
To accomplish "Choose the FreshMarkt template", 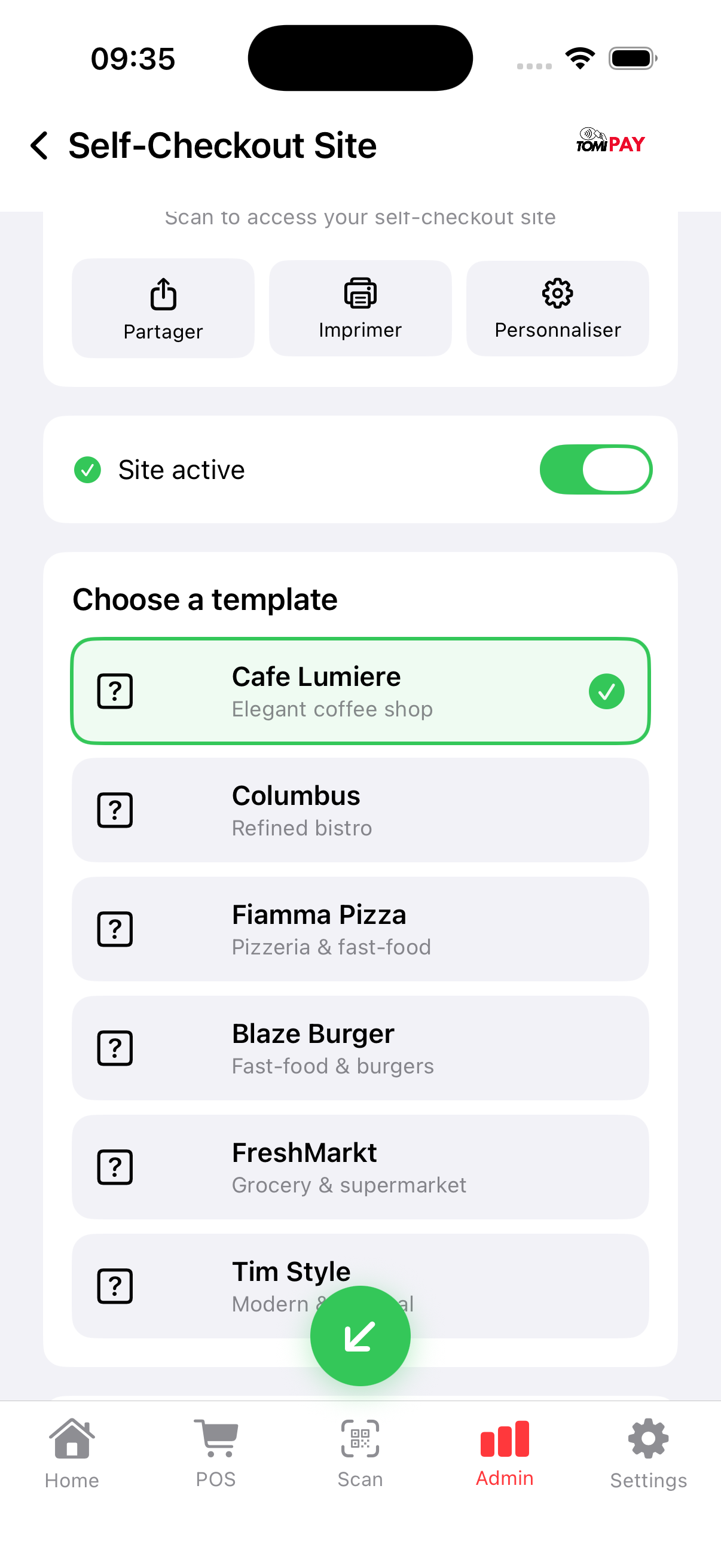I will point(360,1167).
